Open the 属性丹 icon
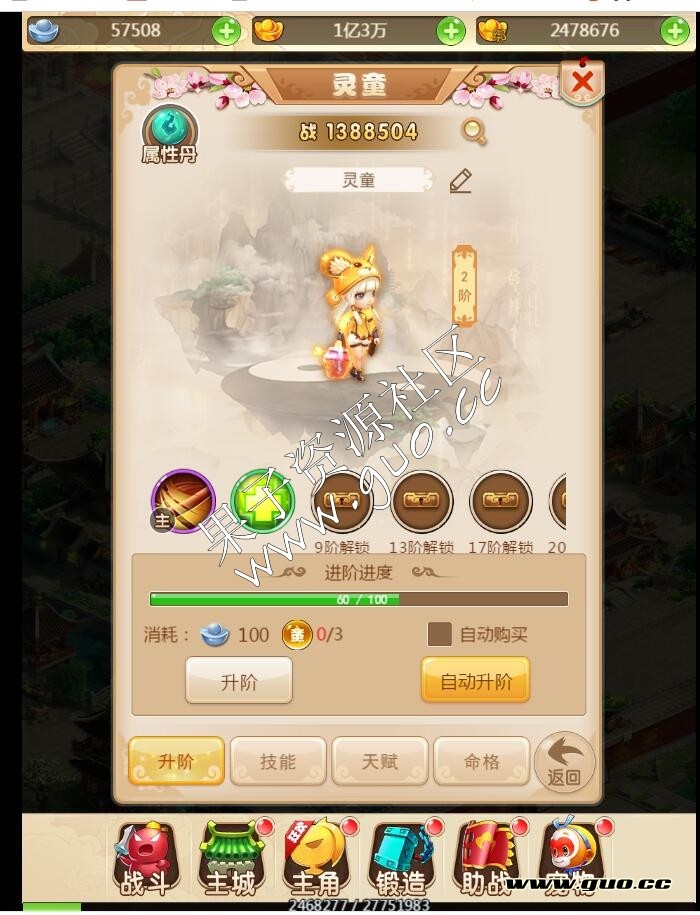This screenshot has width=700, height=915. (170, 135)
